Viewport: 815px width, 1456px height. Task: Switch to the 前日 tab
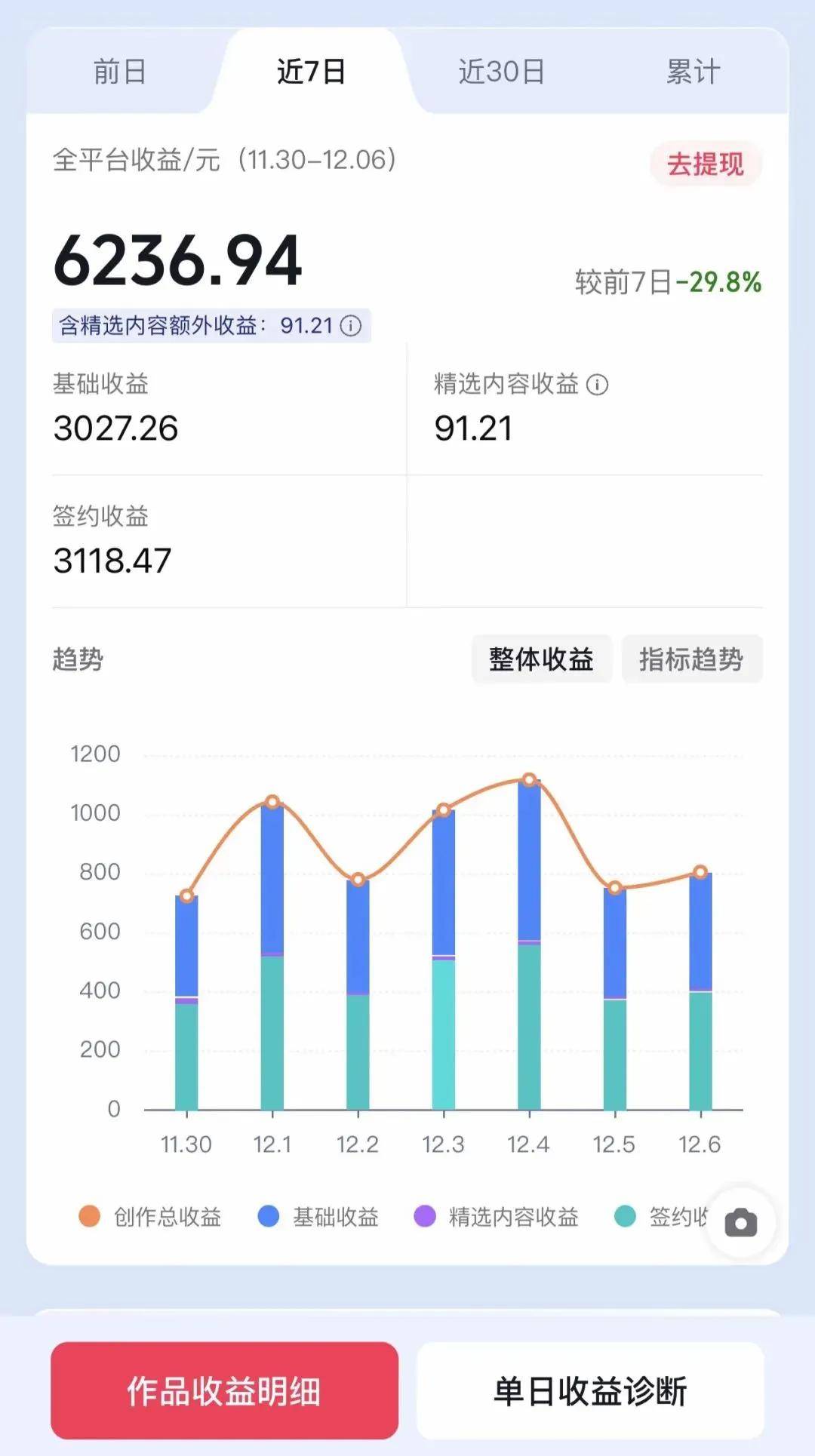[119, 72]
